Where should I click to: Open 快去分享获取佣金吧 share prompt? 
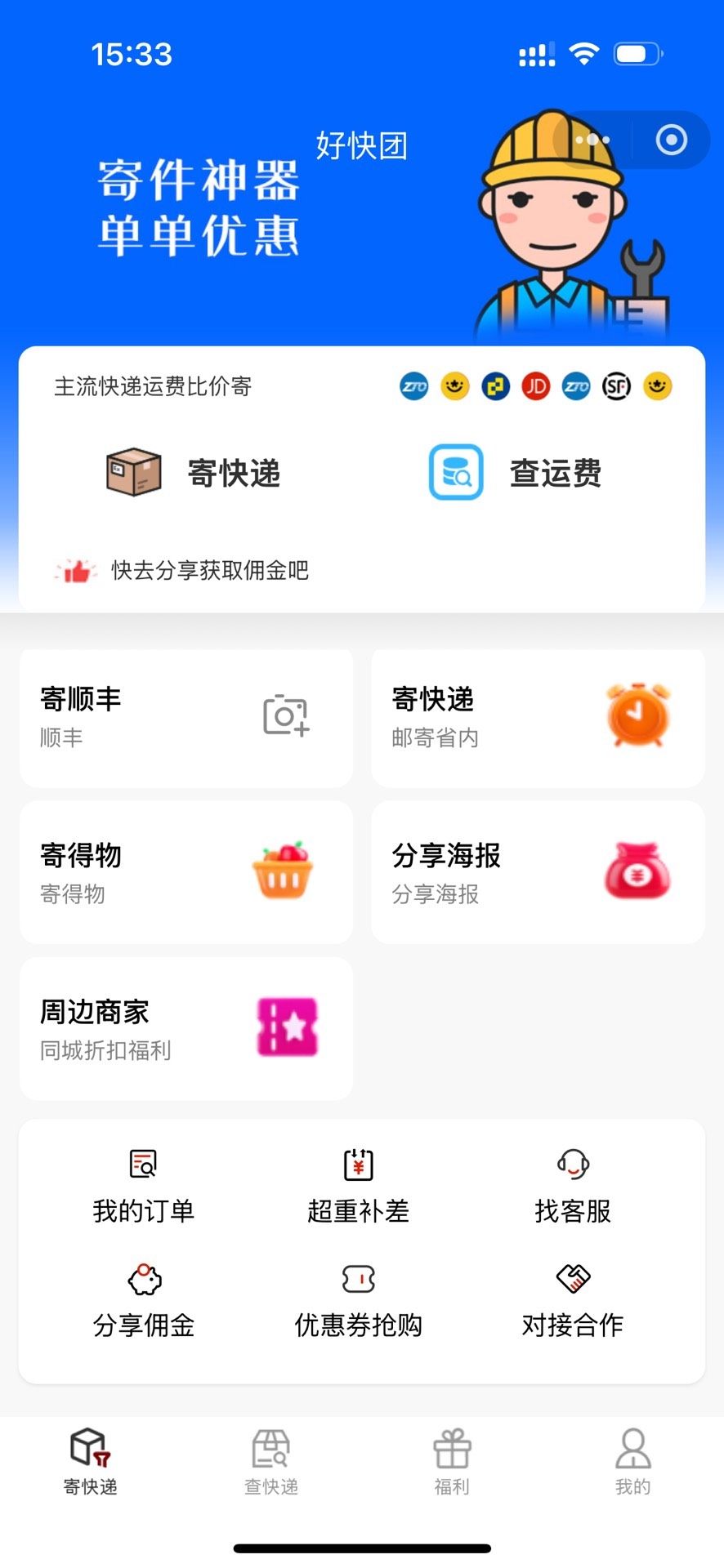pyautogui.click(x=182, y=570)
